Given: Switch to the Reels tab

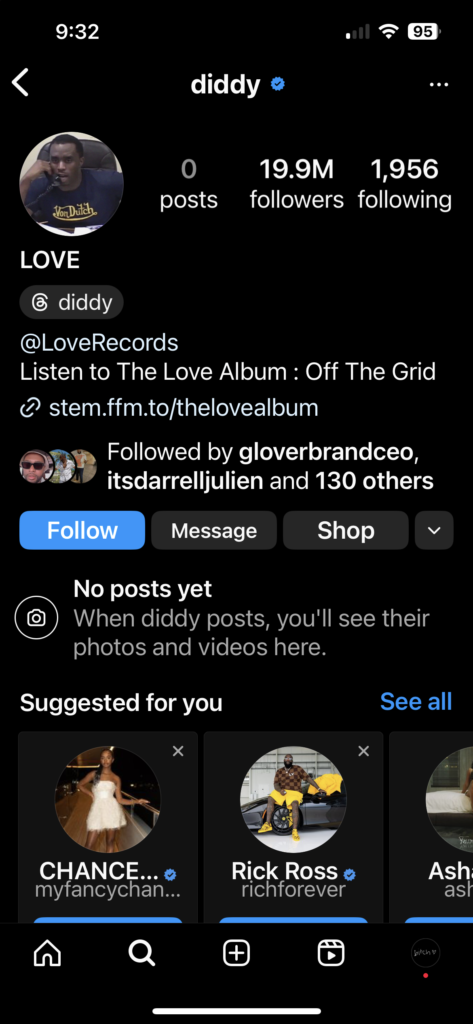Looking at the screenshot, I should (331, 954).
